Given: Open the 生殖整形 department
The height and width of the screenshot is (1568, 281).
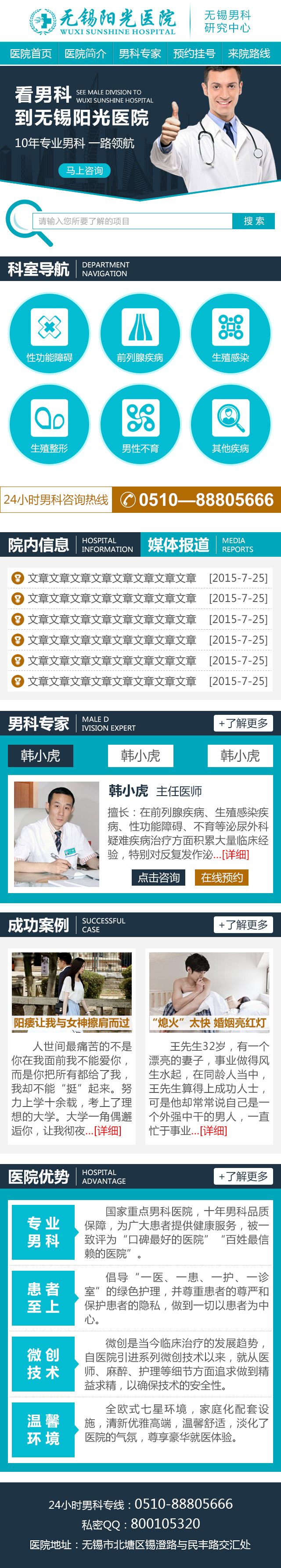Looking at the screenshot, I should [x=49, y=424].
